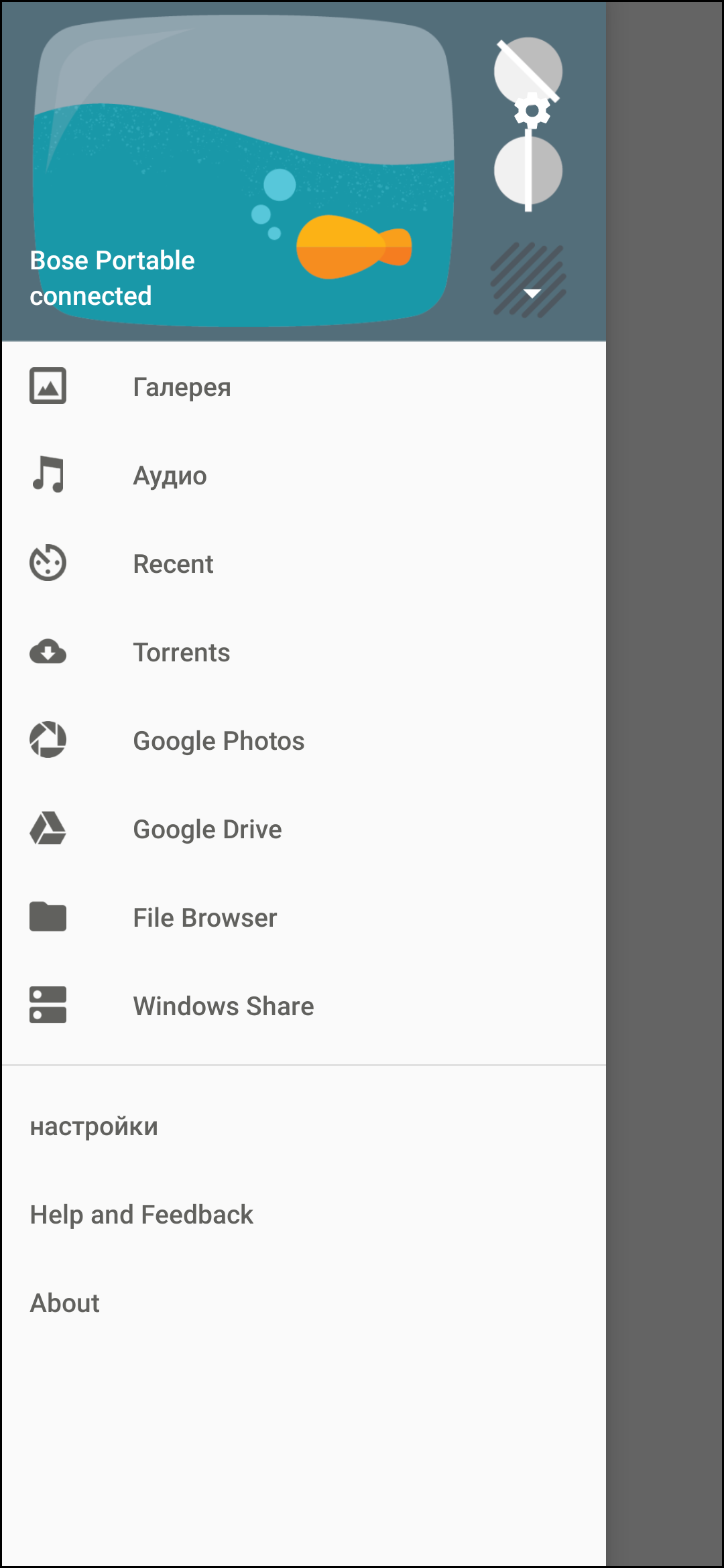Open the File Browser
The width and height of the screenshot is (724, 1568).
(x=204, y=917)
